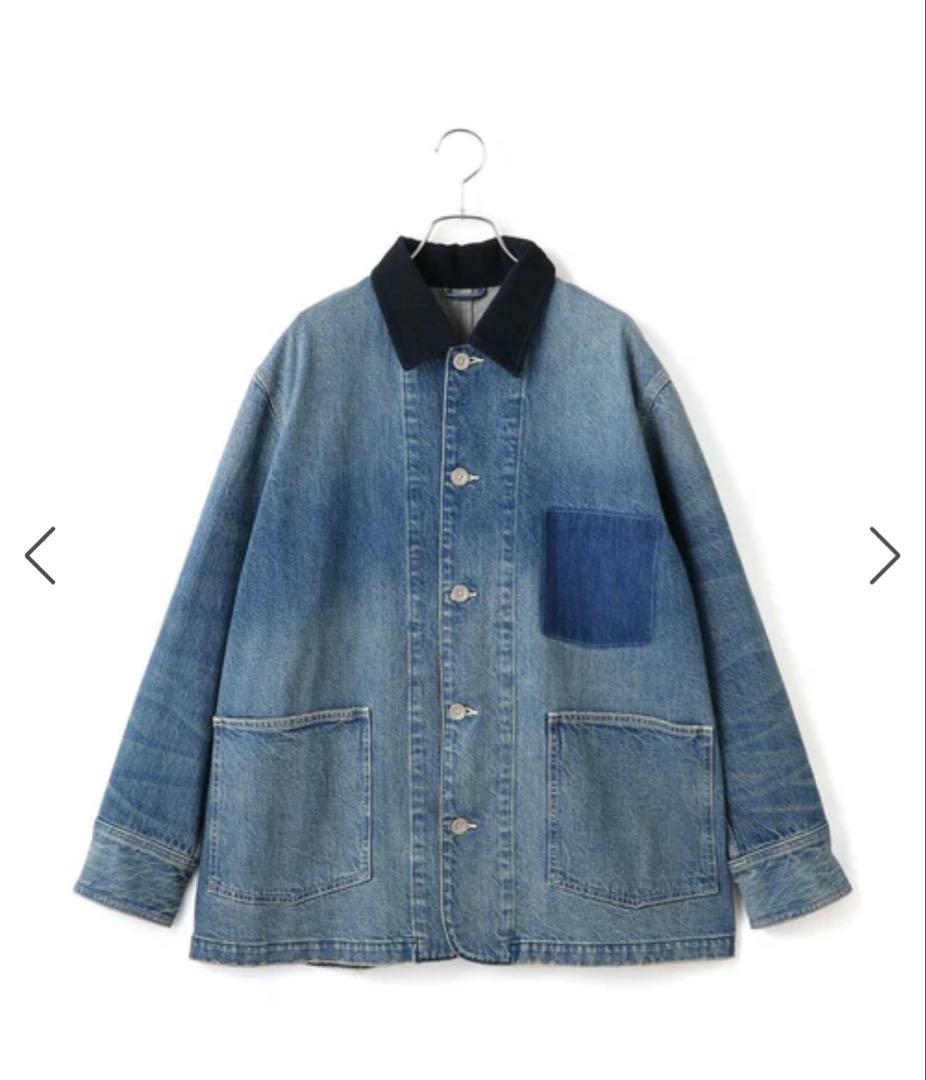The height and width of the screenshot is (1080, 926).
Task: Go to the next product image
Action: 884,555
